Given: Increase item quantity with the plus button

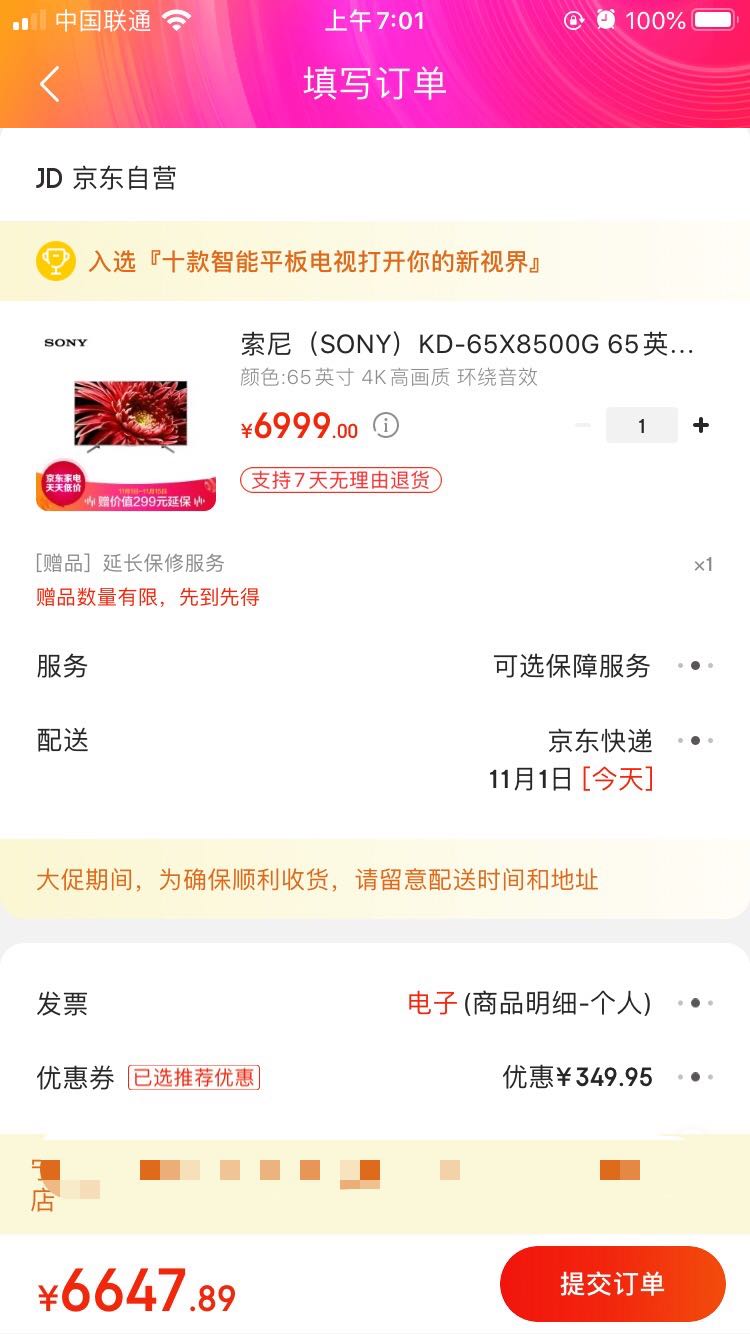Looking at the screenshot, I should coord(701,426).
